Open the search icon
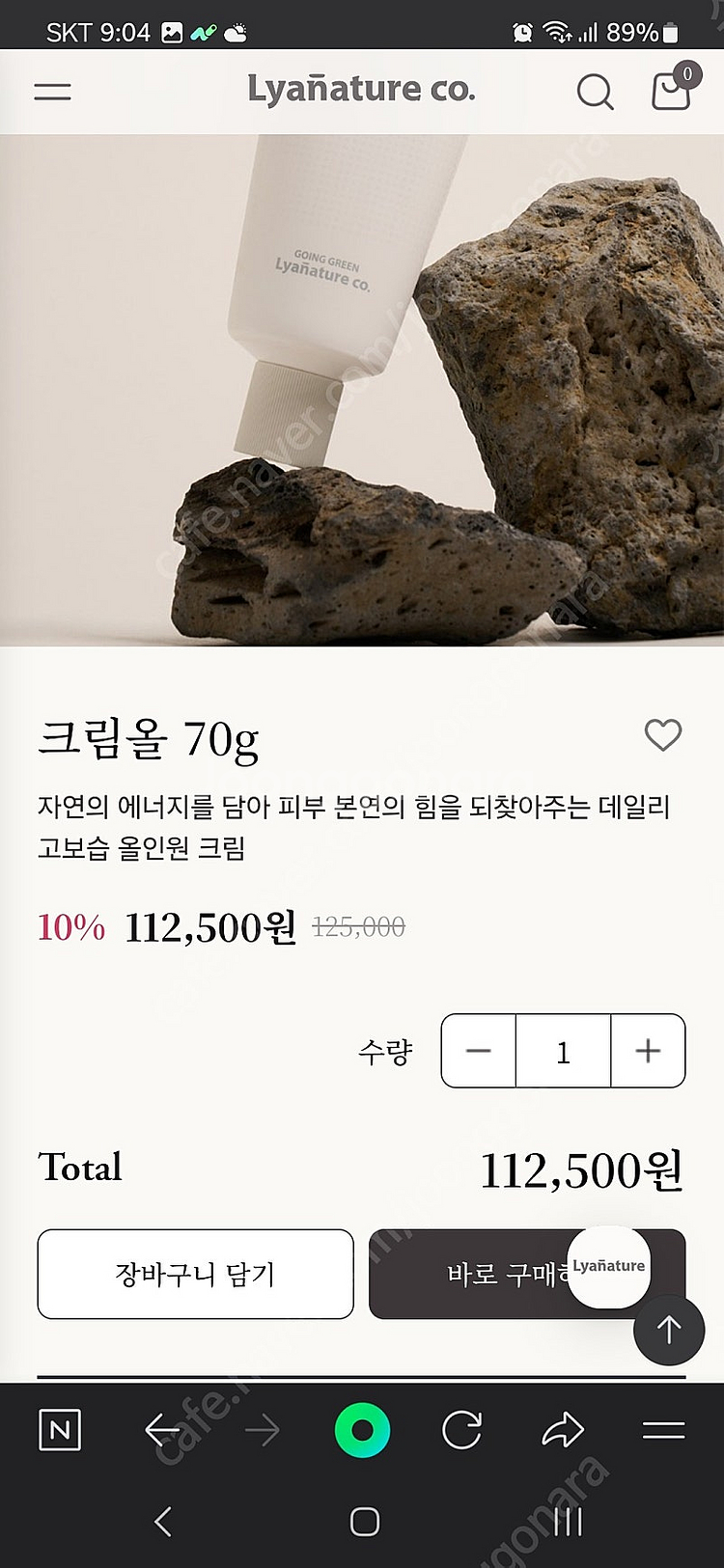 pos(596,92)
